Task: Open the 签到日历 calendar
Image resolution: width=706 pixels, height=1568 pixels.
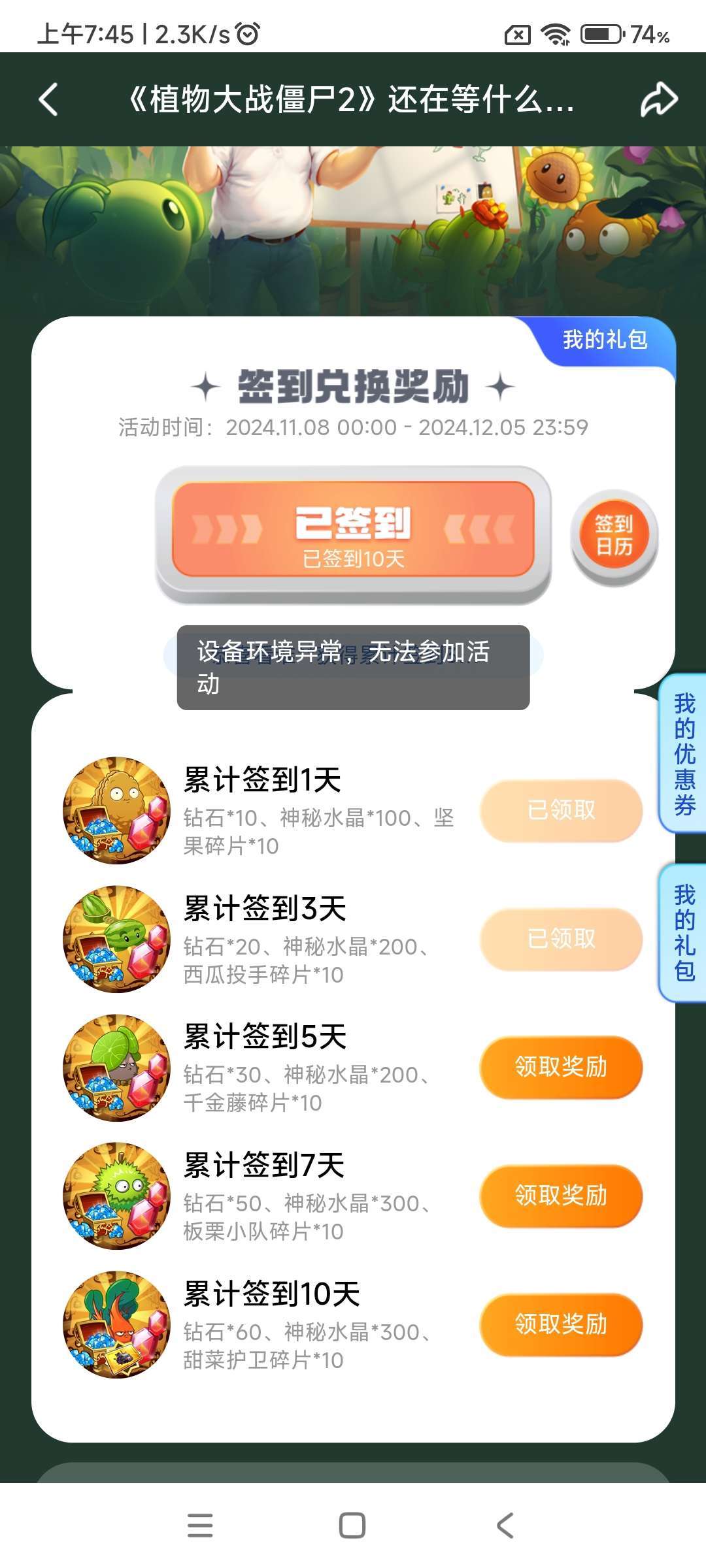Action: [x=614, y=536]
